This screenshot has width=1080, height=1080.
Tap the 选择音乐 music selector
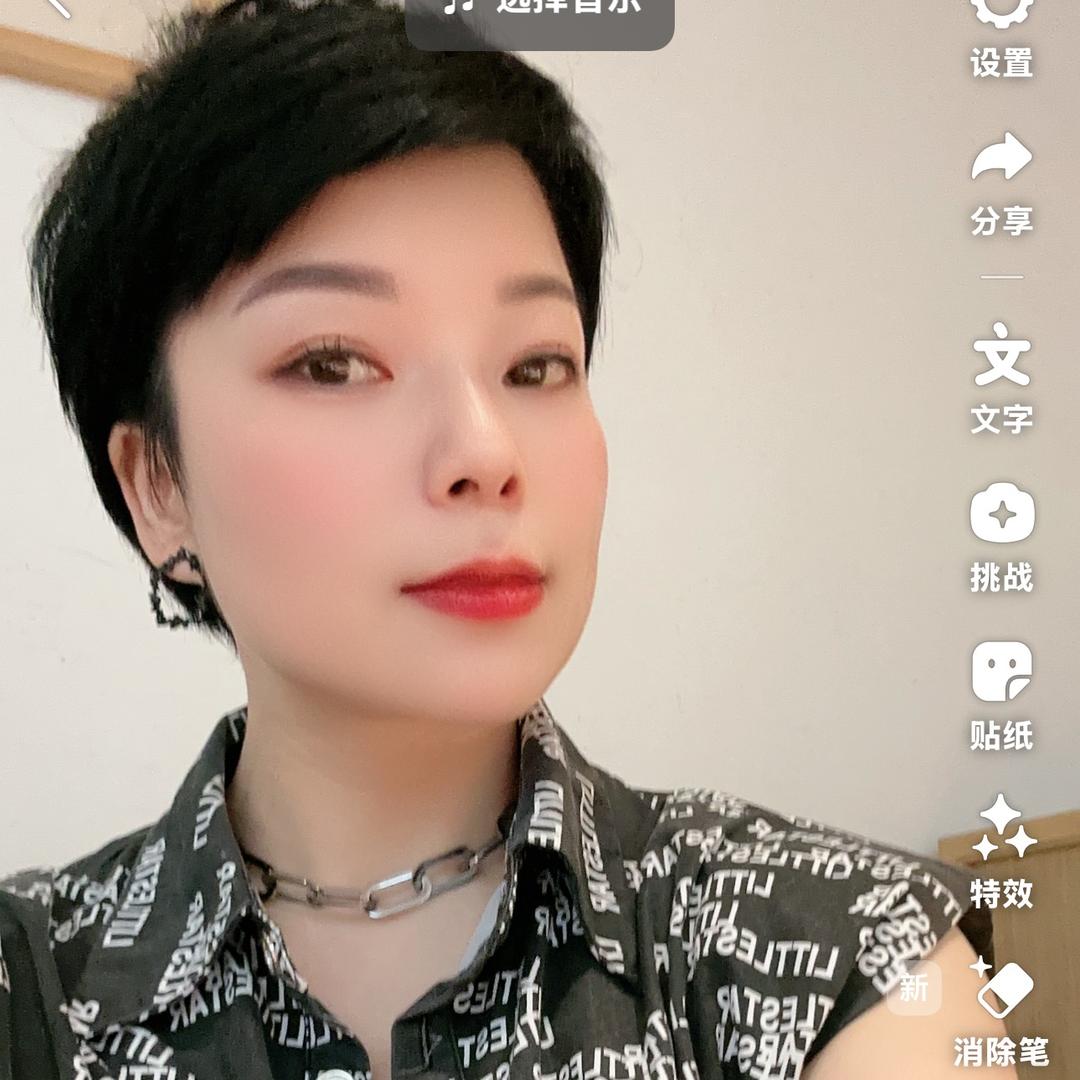pos(540,10)
